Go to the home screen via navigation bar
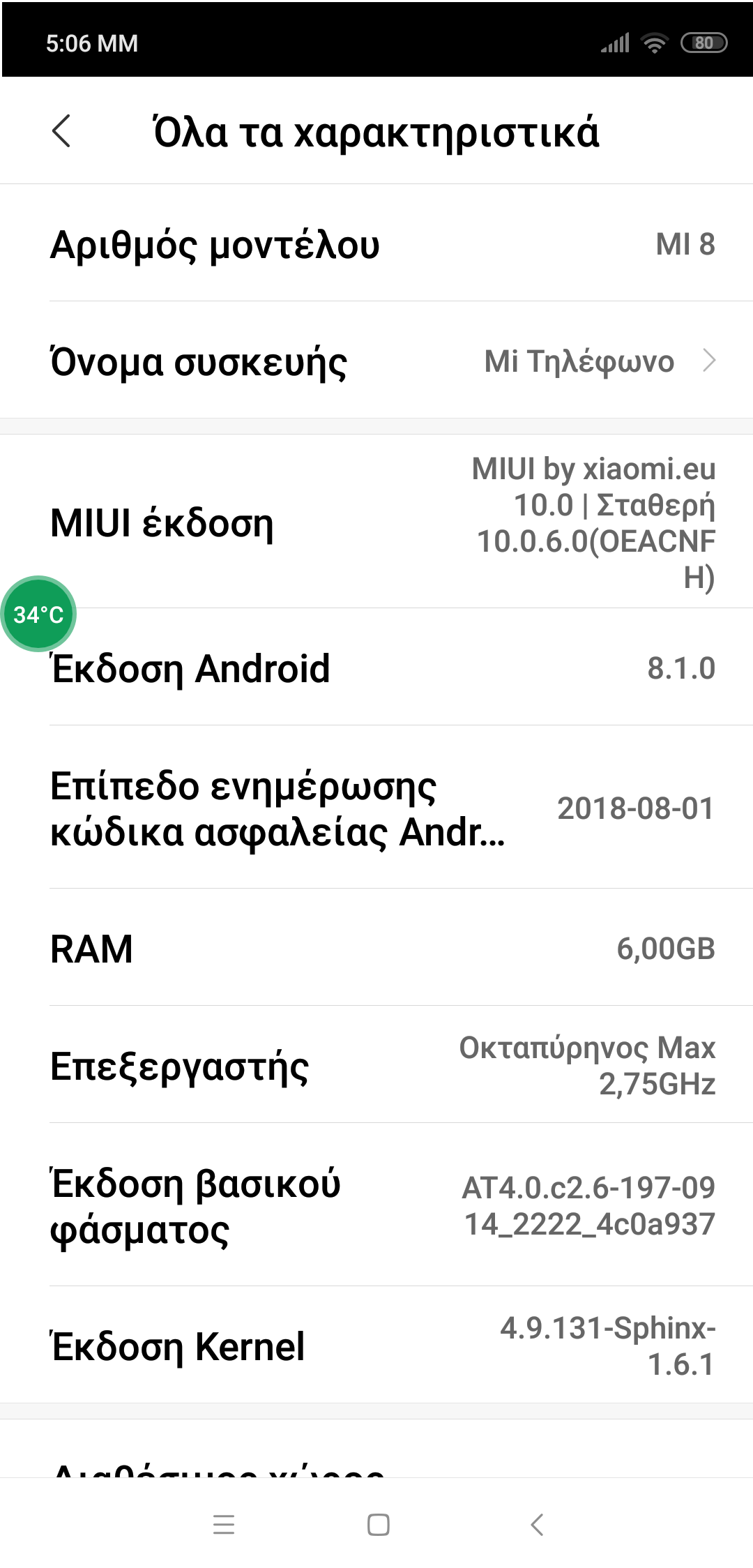 (x=378, y=1525)
